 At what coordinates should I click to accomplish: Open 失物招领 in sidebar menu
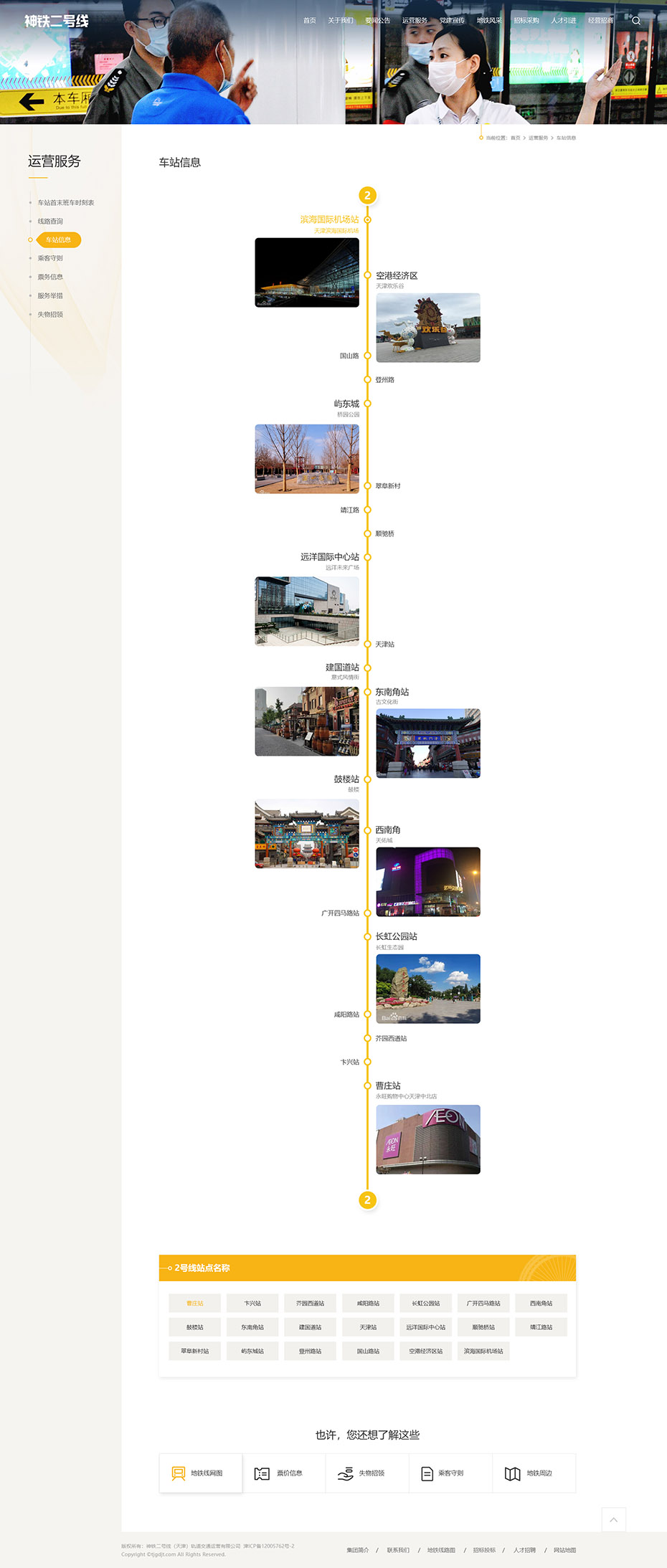(50, 314)
